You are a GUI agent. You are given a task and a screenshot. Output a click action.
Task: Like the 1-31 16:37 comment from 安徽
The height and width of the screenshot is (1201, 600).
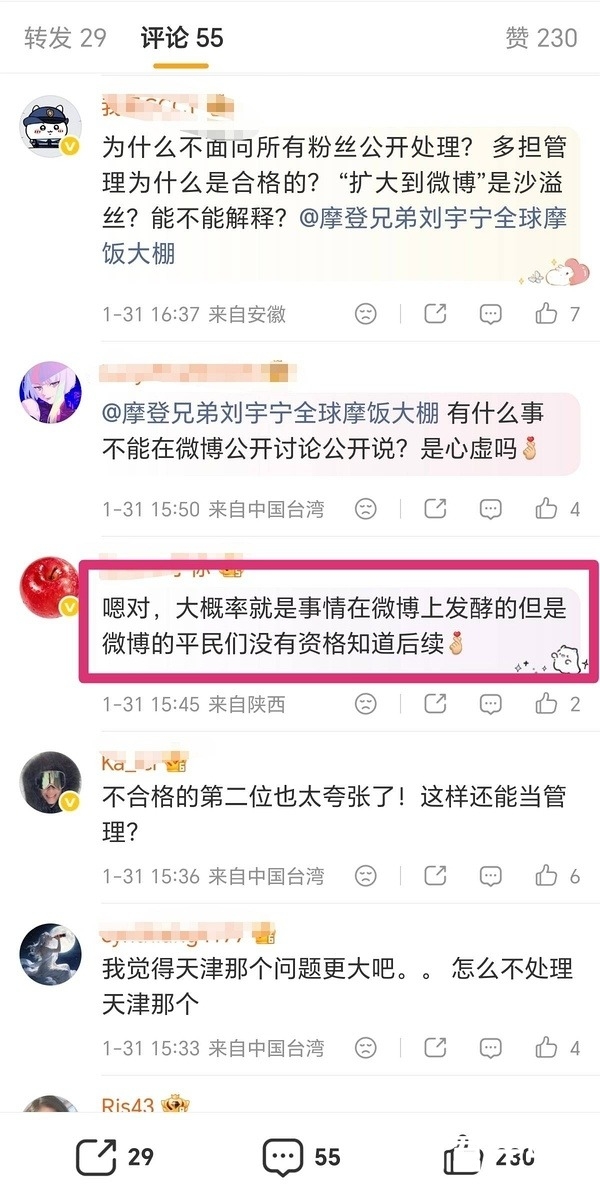[557, 314]
